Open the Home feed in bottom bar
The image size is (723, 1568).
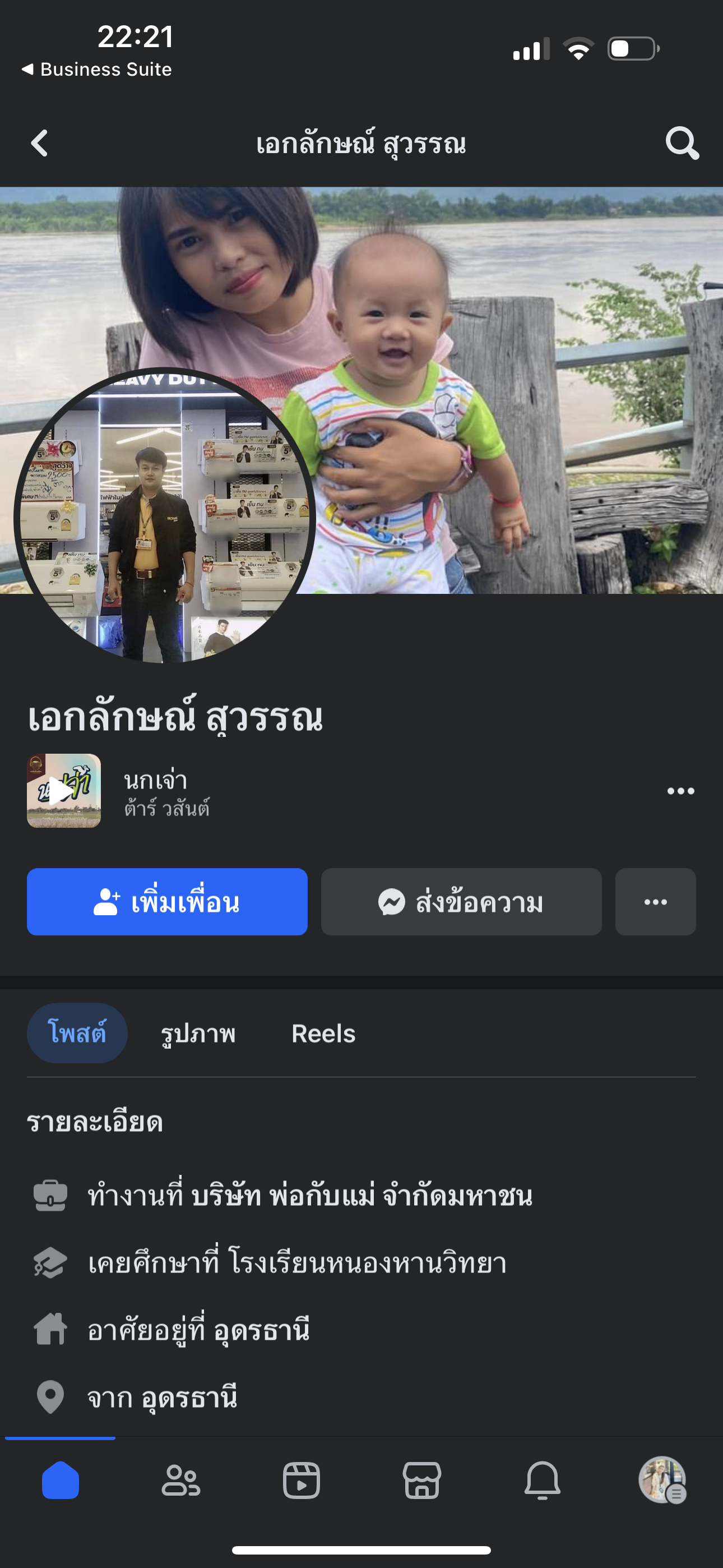[x=61, y=1480]
